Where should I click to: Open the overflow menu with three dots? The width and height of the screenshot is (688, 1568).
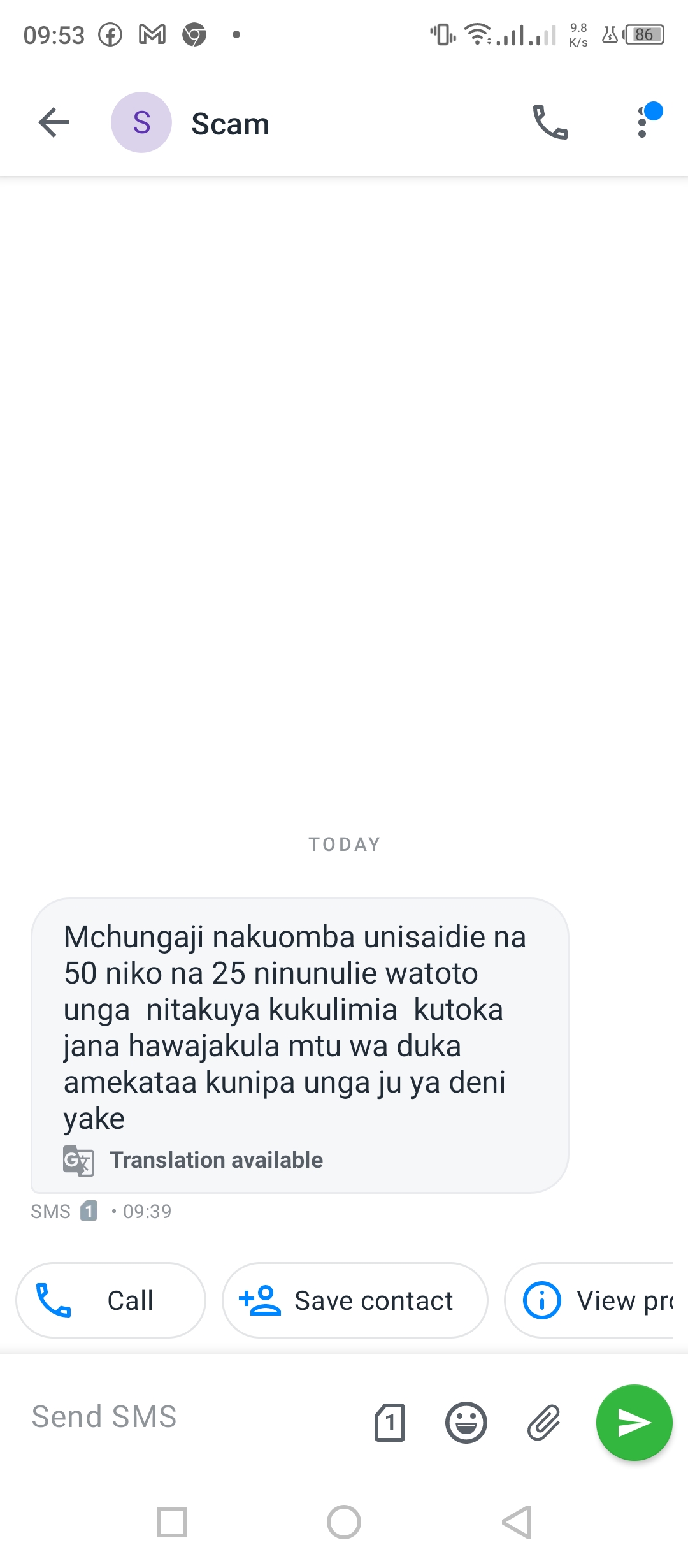coord(642,122)
